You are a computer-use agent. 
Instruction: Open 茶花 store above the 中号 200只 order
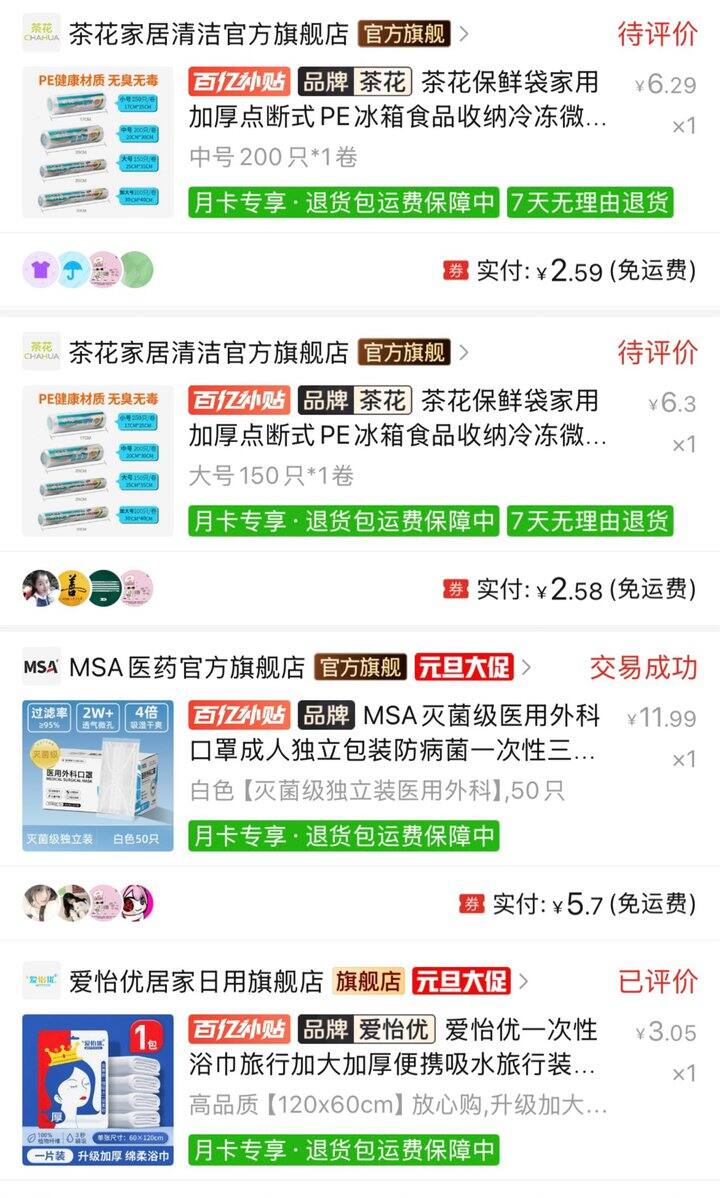[x=208, y=34]
